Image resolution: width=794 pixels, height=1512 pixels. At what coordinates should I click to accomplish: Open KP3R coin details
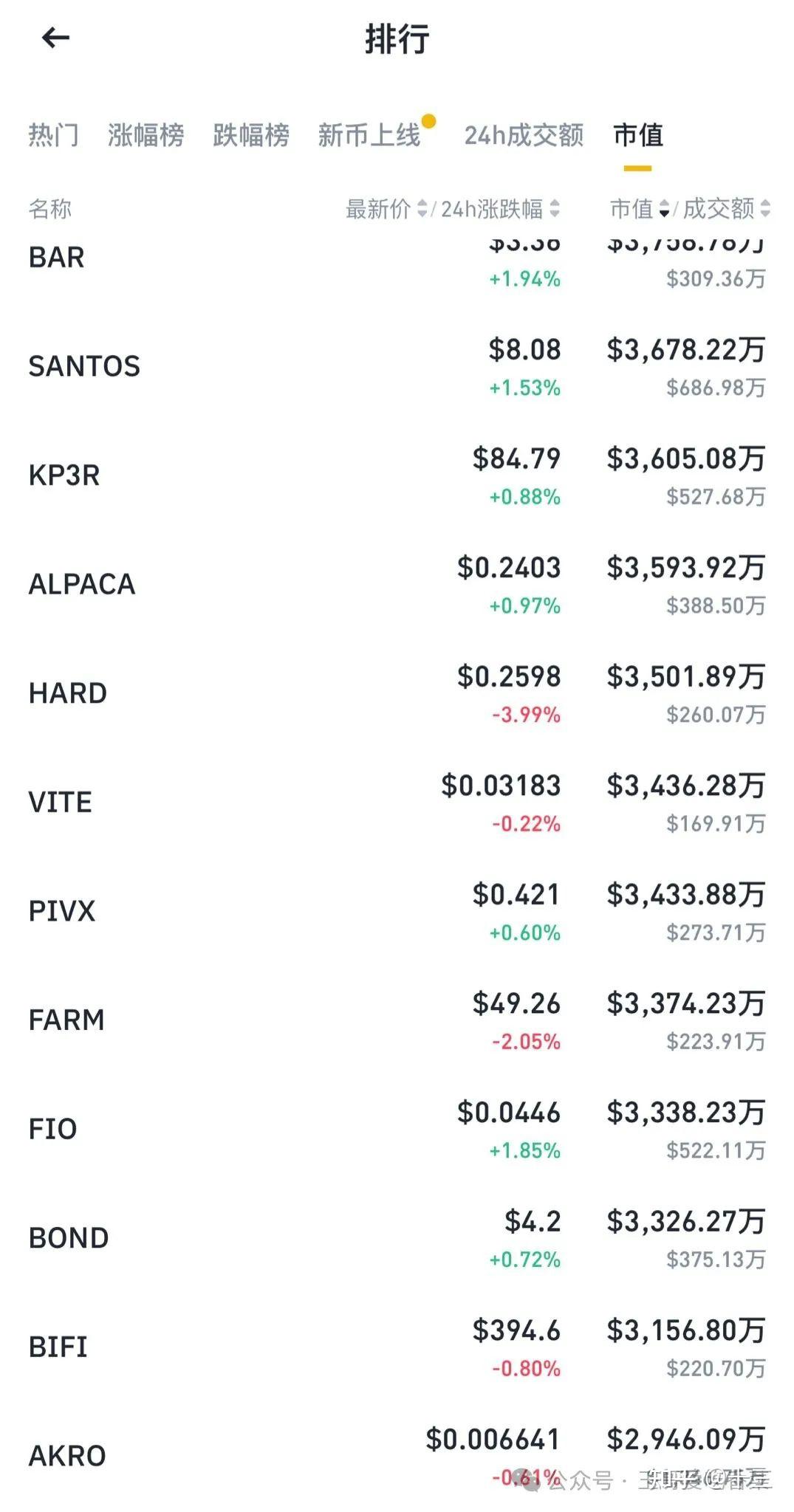(x=64, y=475)
